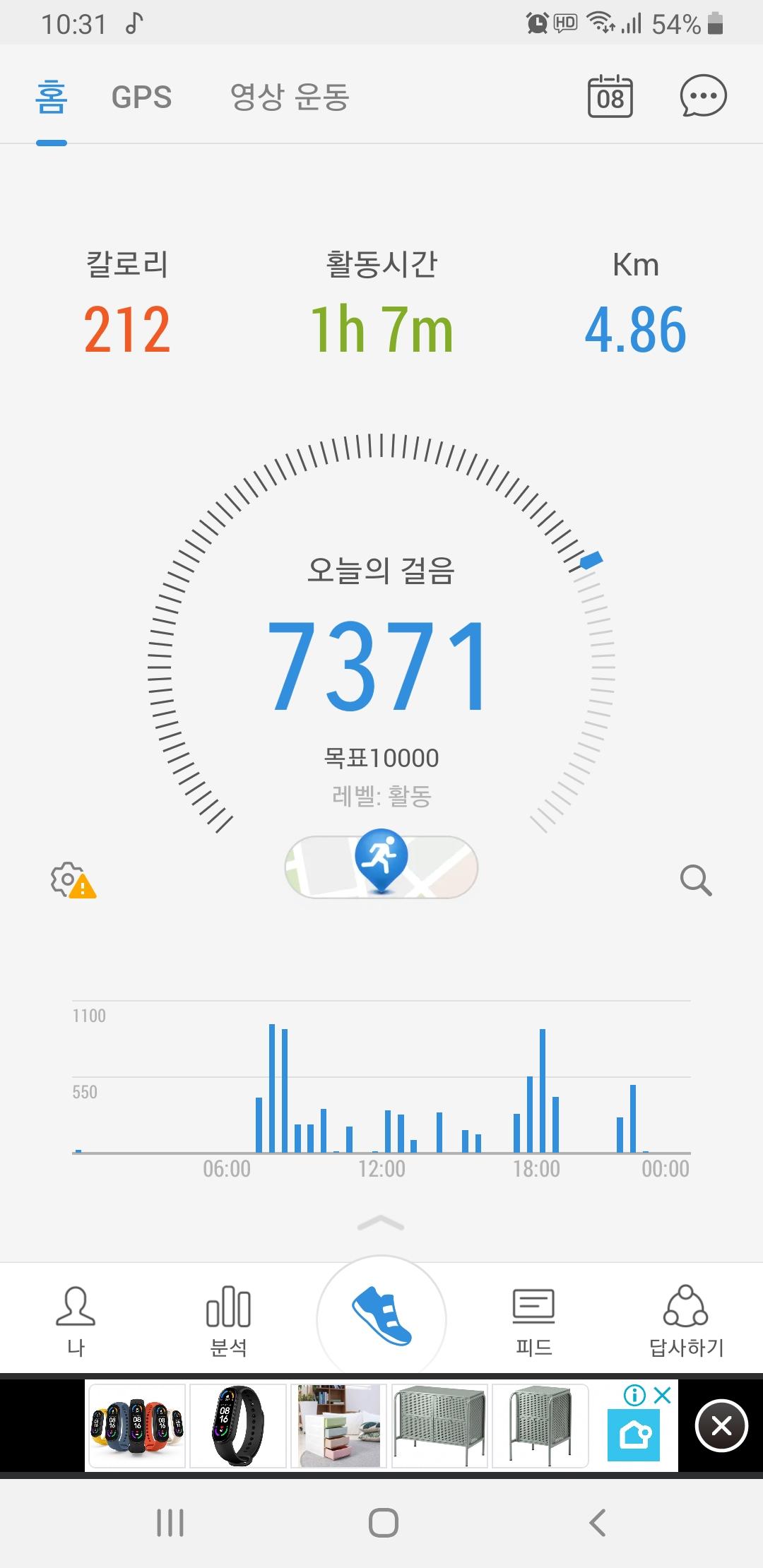Screen dimensions: 763x1568
Task: Switch to the GPS tab
Action: 141,97
